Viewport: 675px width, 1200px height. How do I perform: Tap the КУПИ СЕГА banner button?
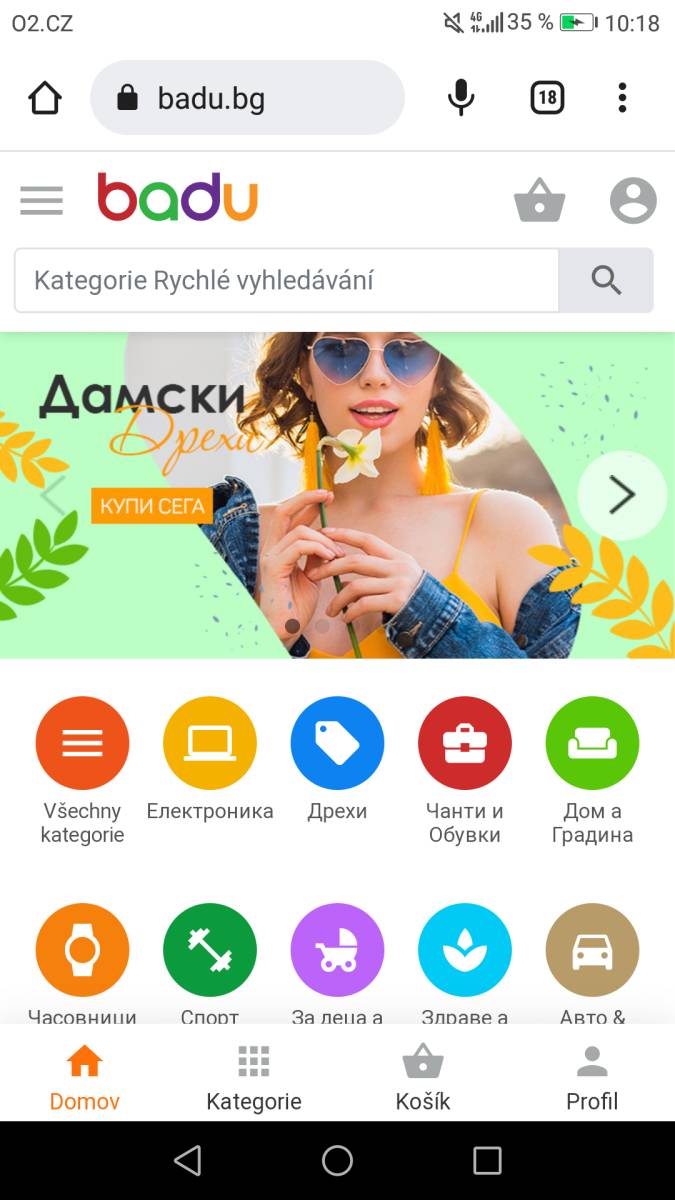coord(151,505)
